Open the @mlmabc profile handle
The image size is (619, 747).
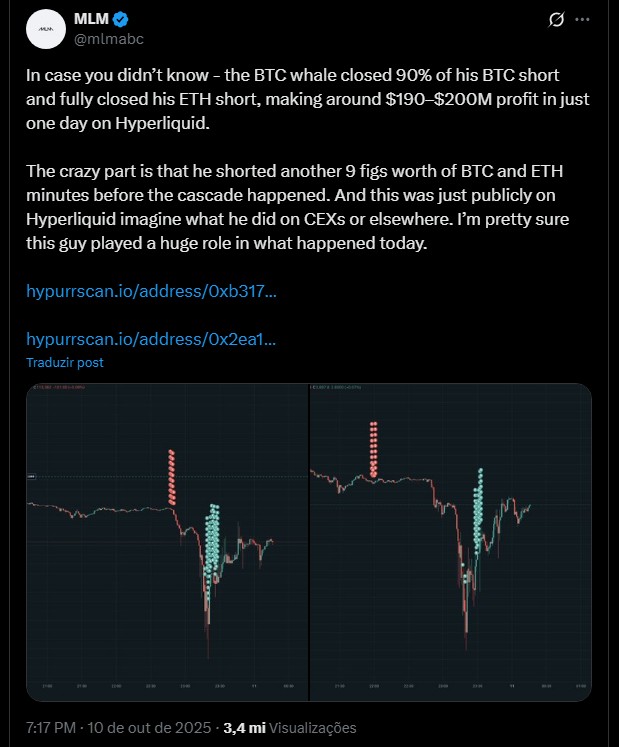pos(108,40)
